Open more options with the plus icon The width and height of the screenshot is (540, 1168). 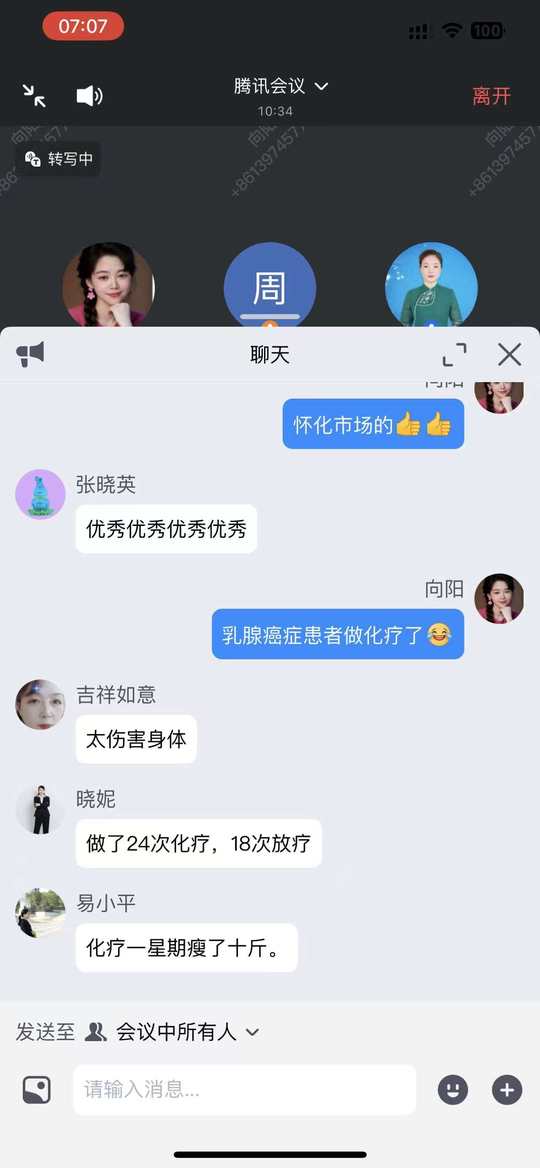(x=507, y=1091)
